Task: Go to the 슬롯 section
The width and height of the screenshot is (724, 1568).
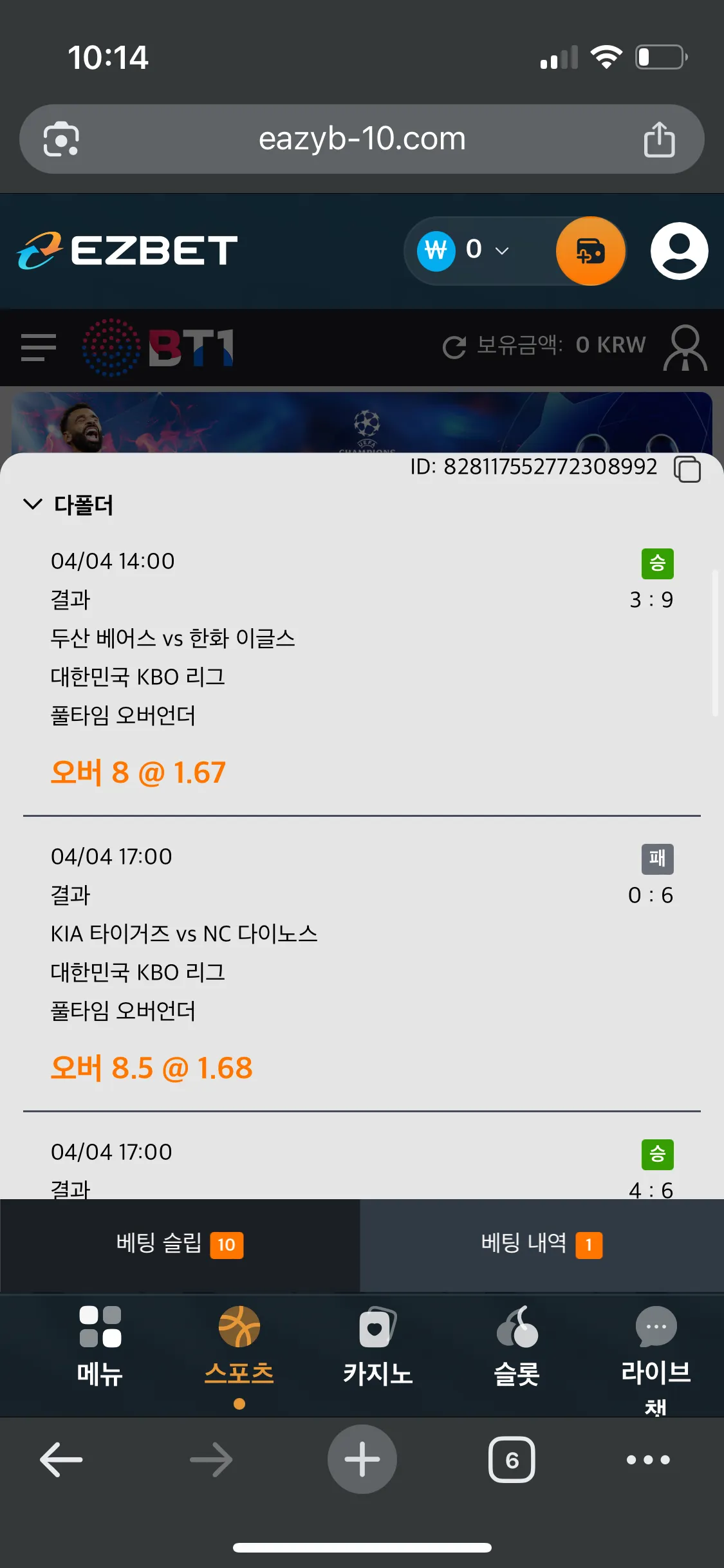Action: click(x=517, y=1345)
